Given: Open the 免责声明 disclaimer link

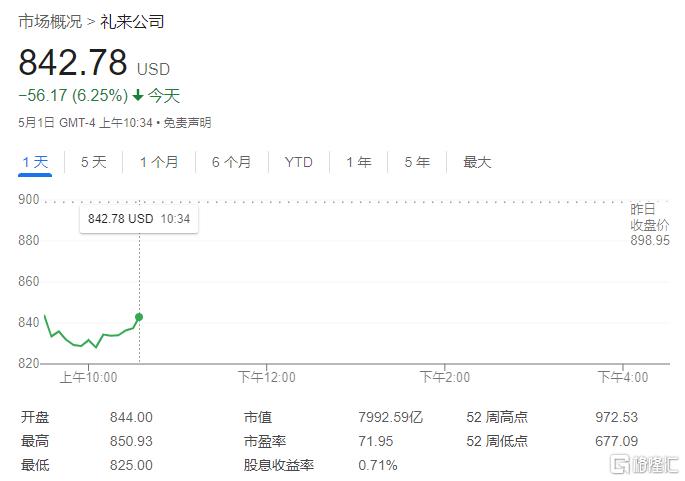Looking at the screenshot, I should (x=187, y=123).
